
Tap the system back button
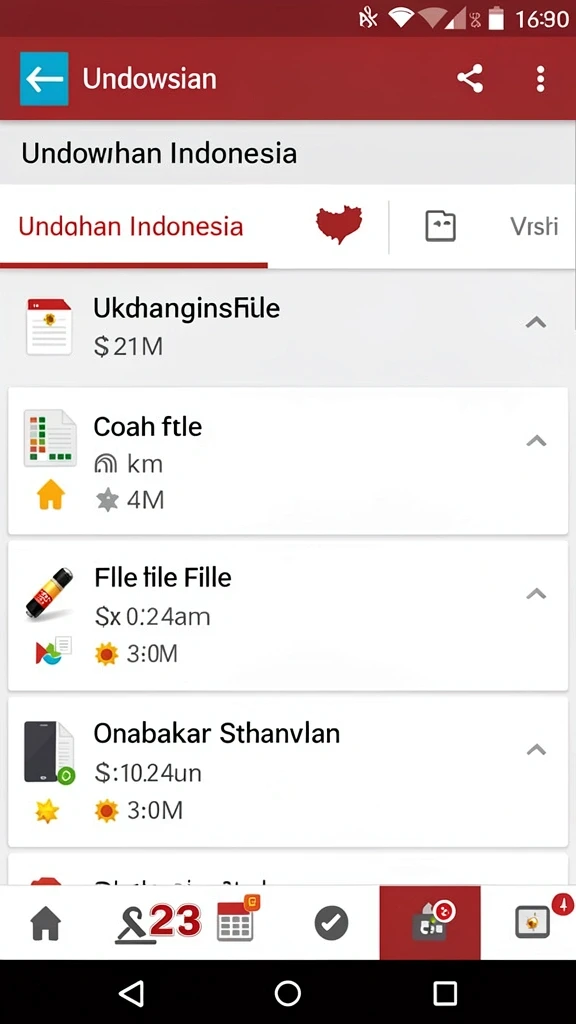click(x=131, y=993)
